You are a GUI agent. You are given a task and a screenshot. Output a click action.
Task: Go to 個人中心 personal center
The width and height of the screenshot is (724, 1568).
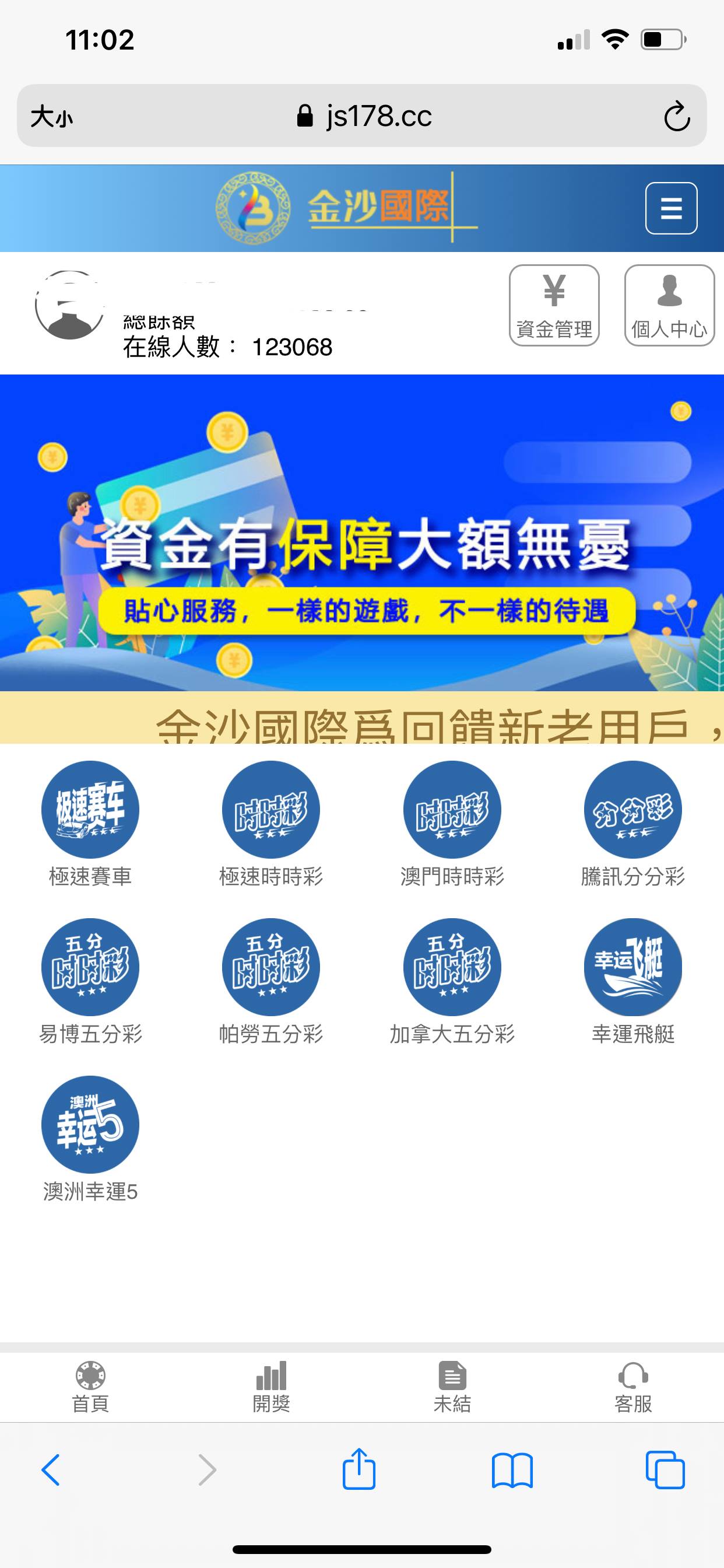pyautogui.click(x=669, y=306)
